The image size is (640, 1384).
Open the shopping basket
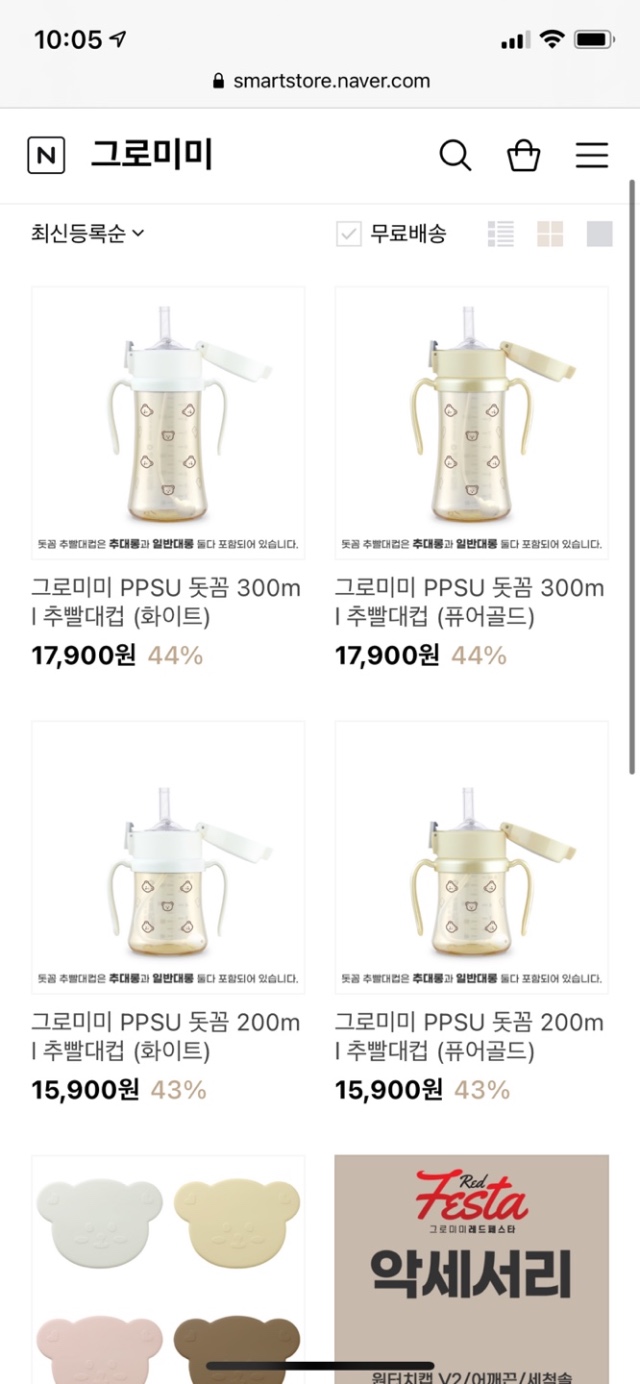[x=524, y=156]
